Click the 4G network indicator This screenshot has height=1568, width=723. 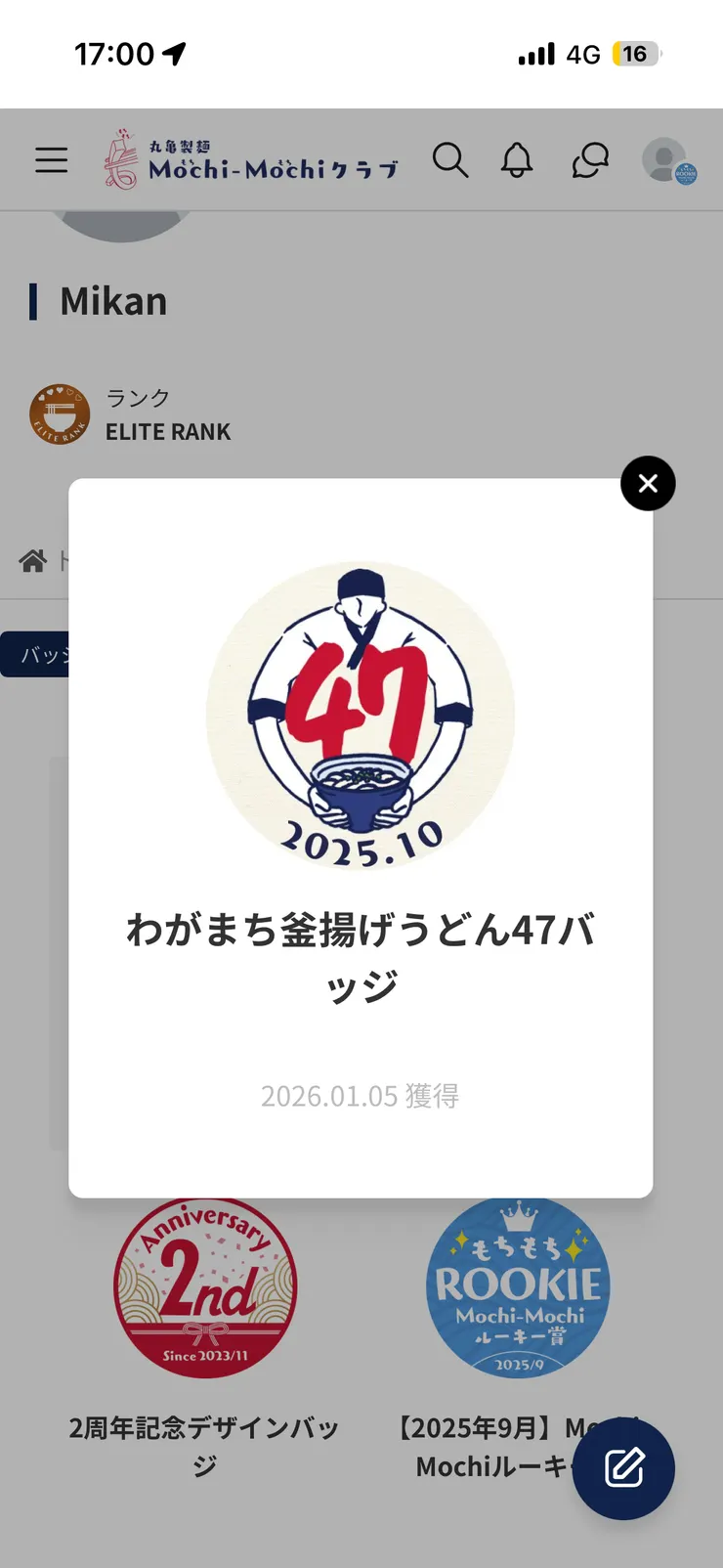pos(582,54)
